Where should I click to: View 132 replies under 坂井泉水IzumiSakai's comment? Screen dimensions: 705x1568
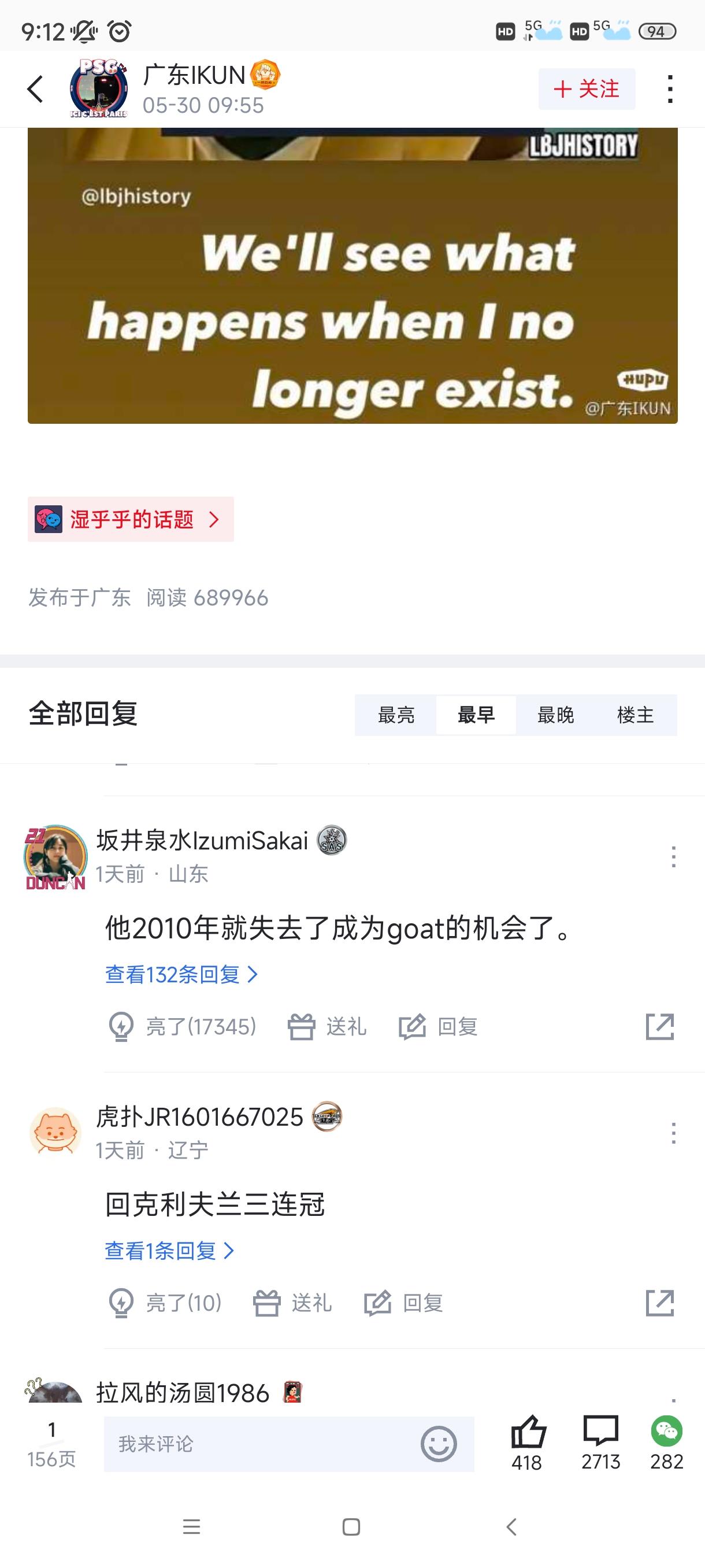(x=181, y=975)
